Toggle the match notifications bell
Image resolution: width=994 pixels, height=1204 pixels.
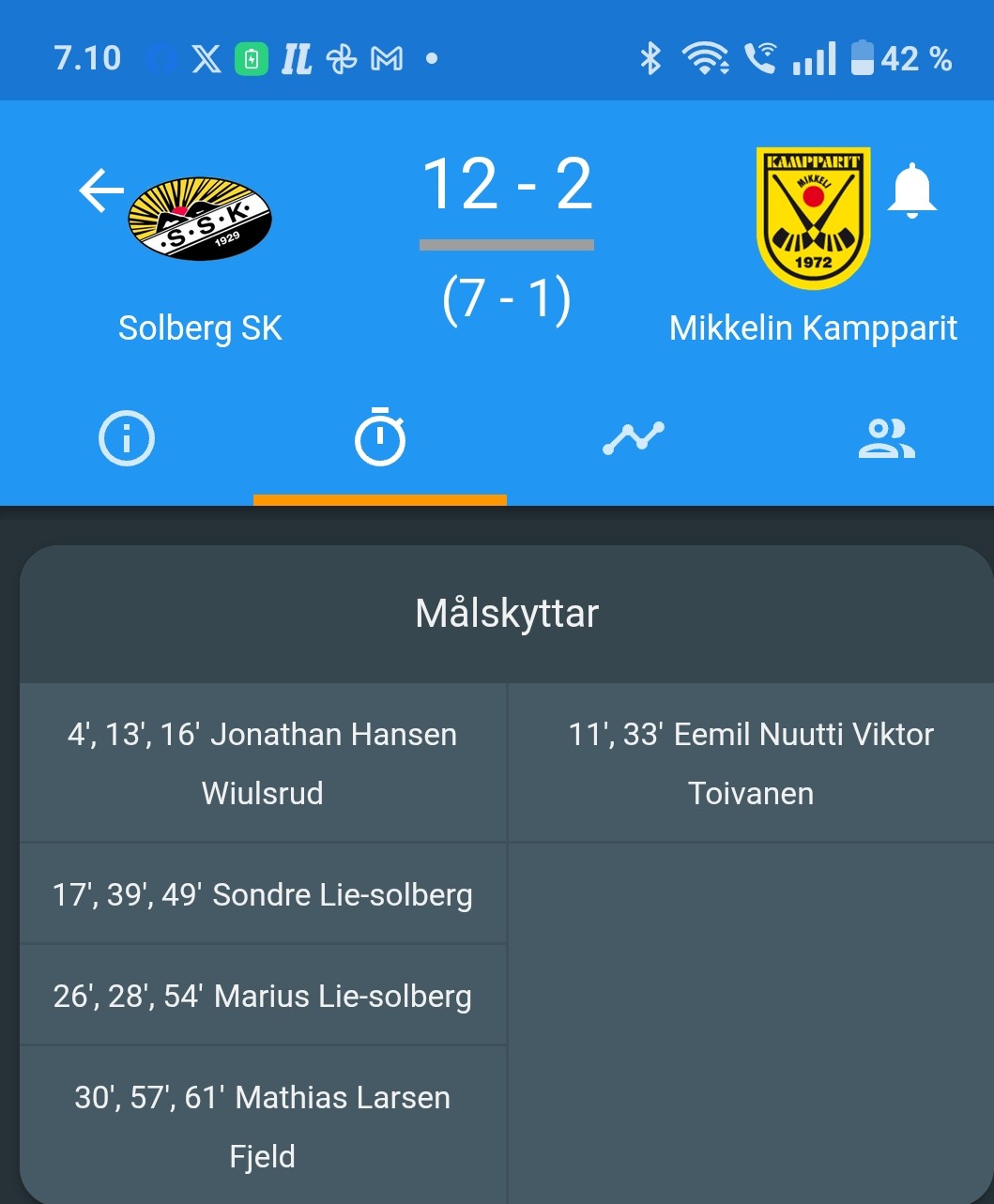pos(911,191)
